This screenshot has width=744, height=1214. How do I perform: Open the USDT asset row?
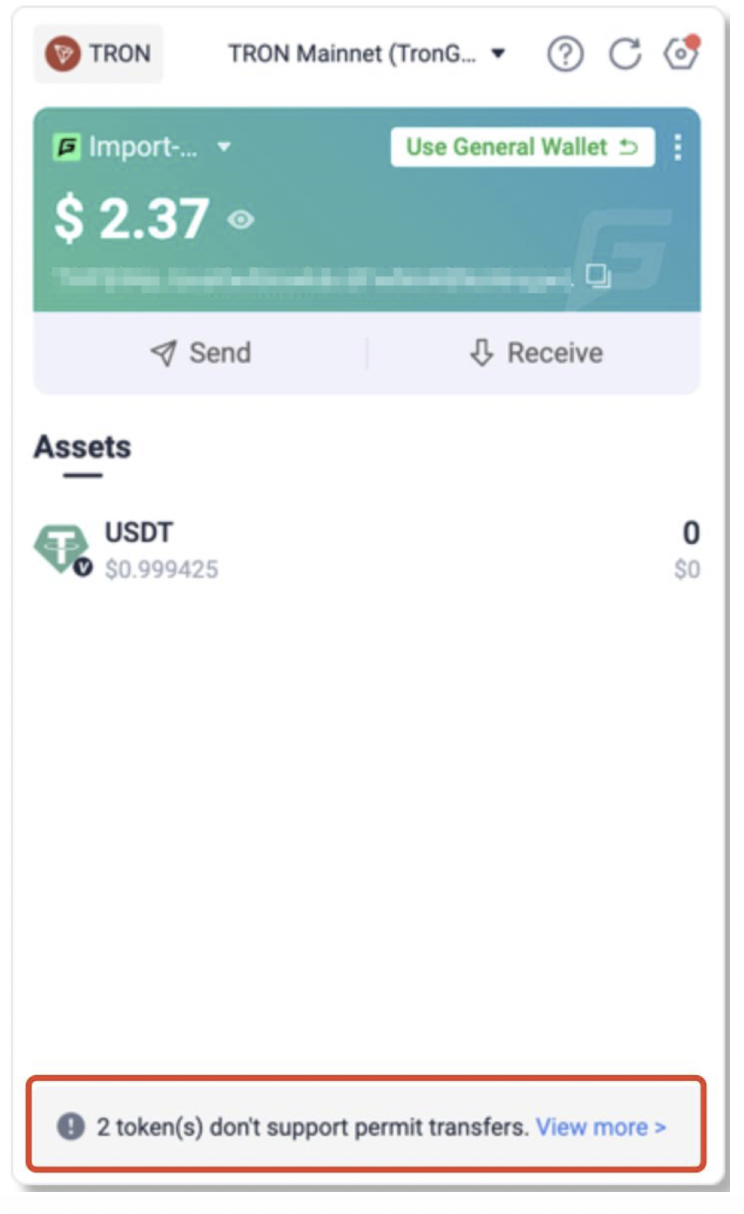point(367,550)
